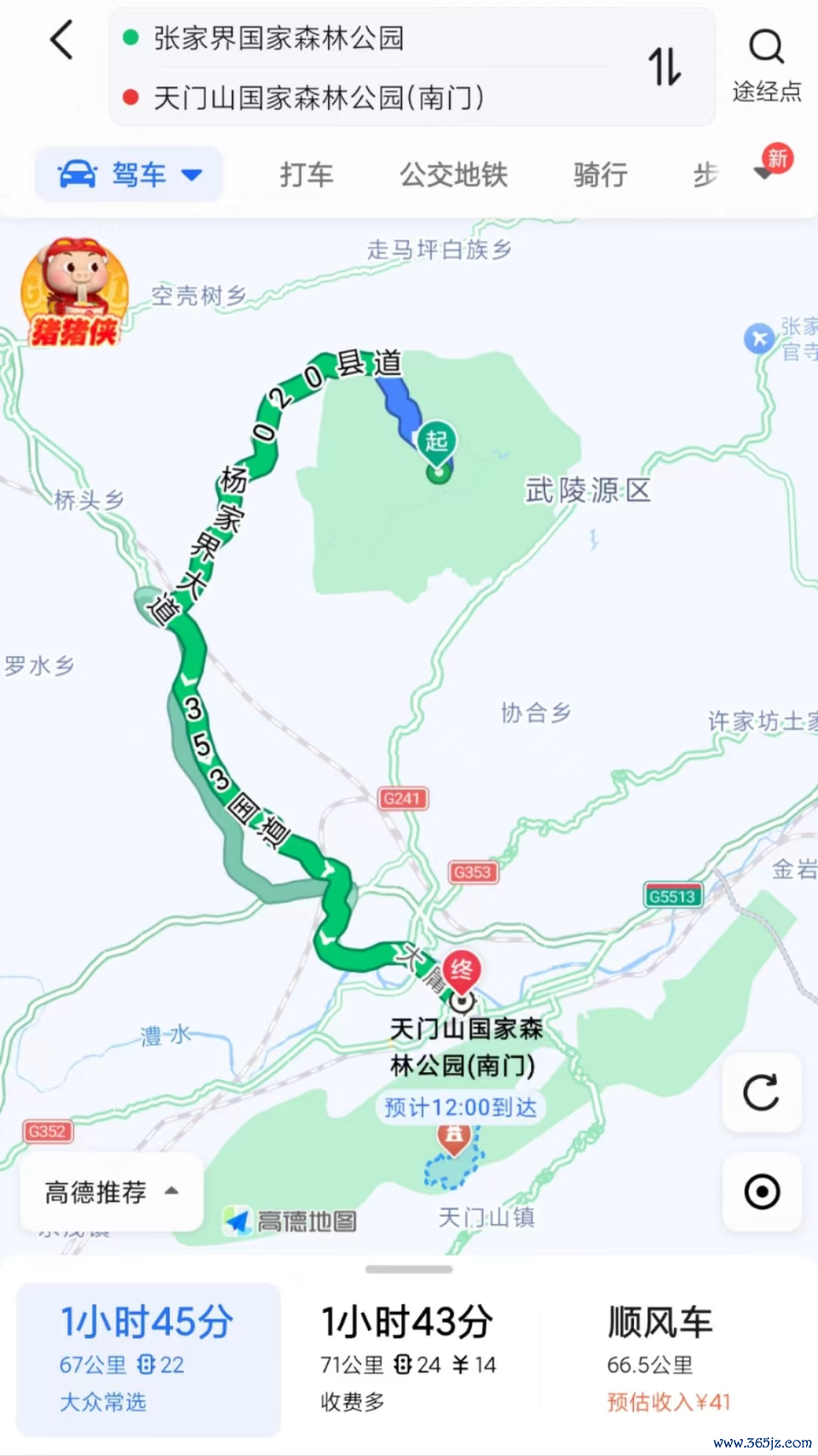Image resolution: width=818 pixels, height=1456 pixels.
Task: Refresh the route
Action: pos(761,1092)
